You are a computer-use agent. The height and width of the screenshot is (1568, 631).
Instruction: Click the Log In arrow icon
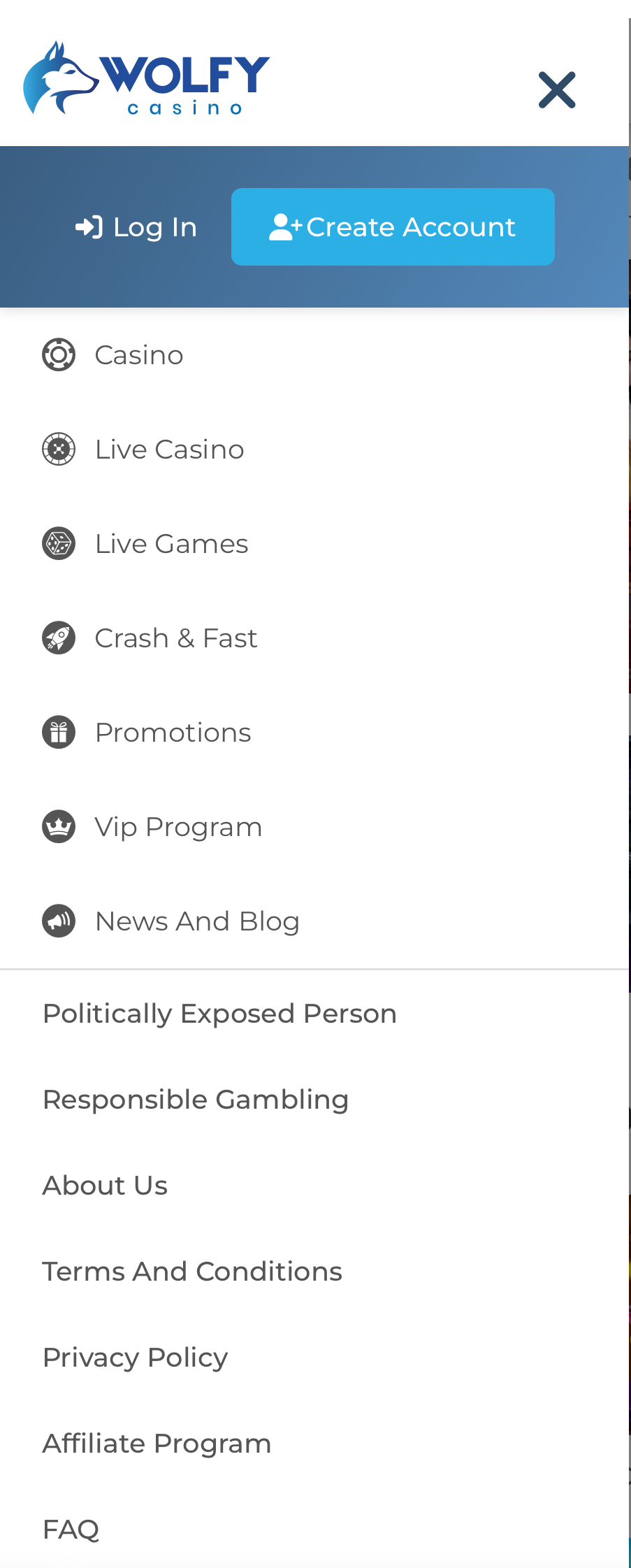click(87, 226)
